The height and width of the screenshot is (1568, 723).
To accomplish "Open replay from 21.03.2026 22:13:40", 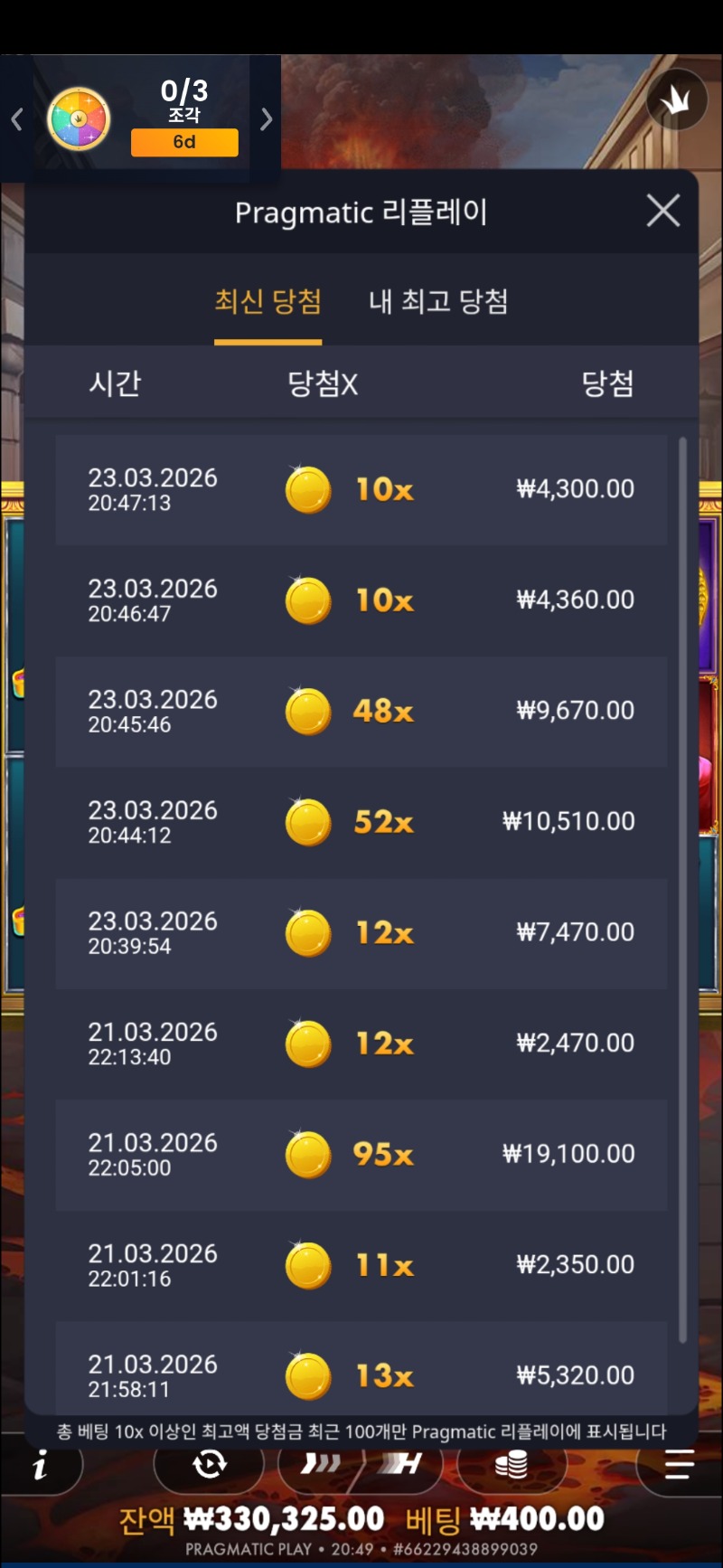I will tap(361, 1044).
